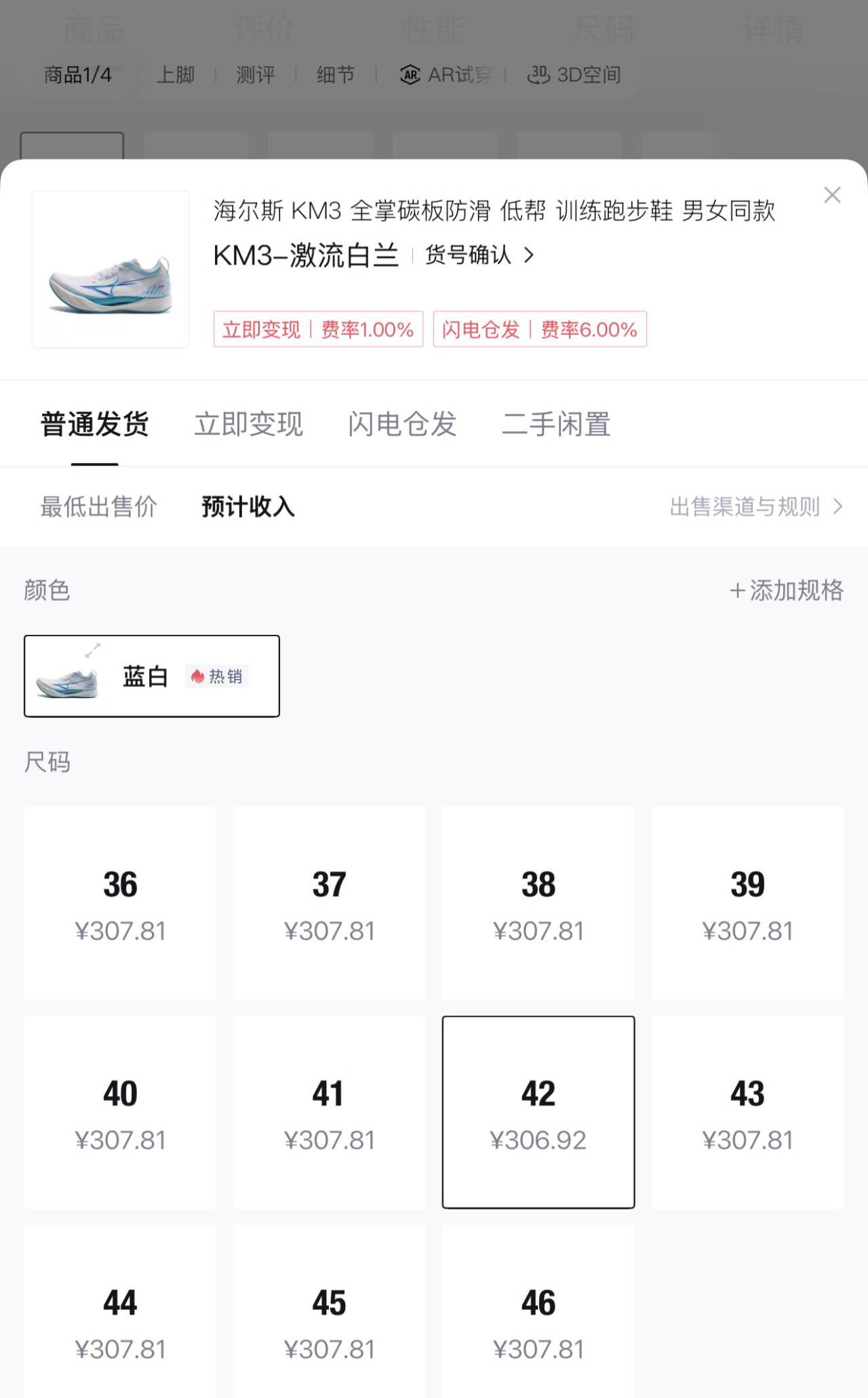The image size is (868, 1398).
Task: Tap 添加规格 to add a spec
Action: tap(787, 590)
